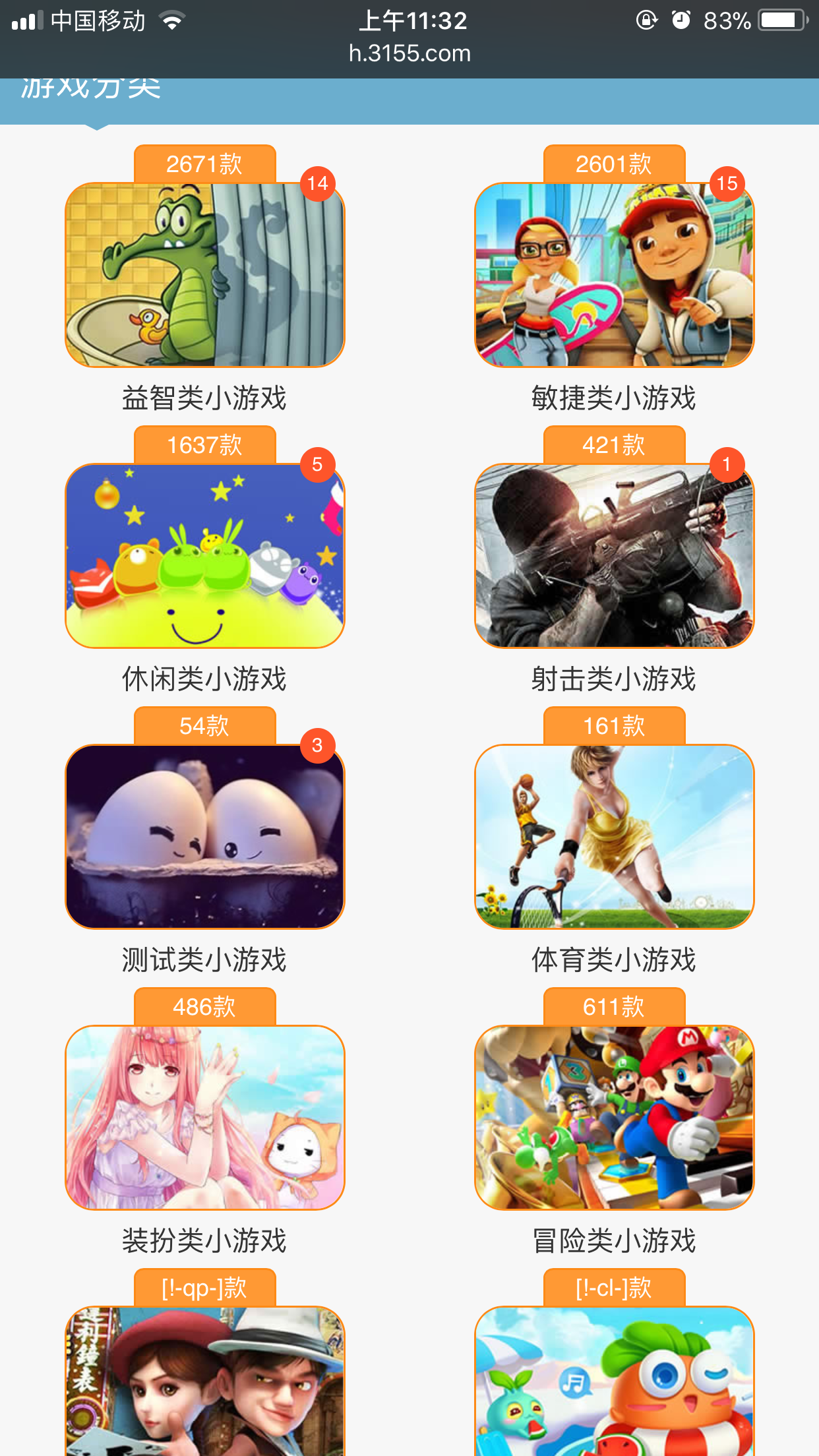The image size is (819, 1456).
Task: View the 测试类小游戏 category
Action: (x=204, y=837)
